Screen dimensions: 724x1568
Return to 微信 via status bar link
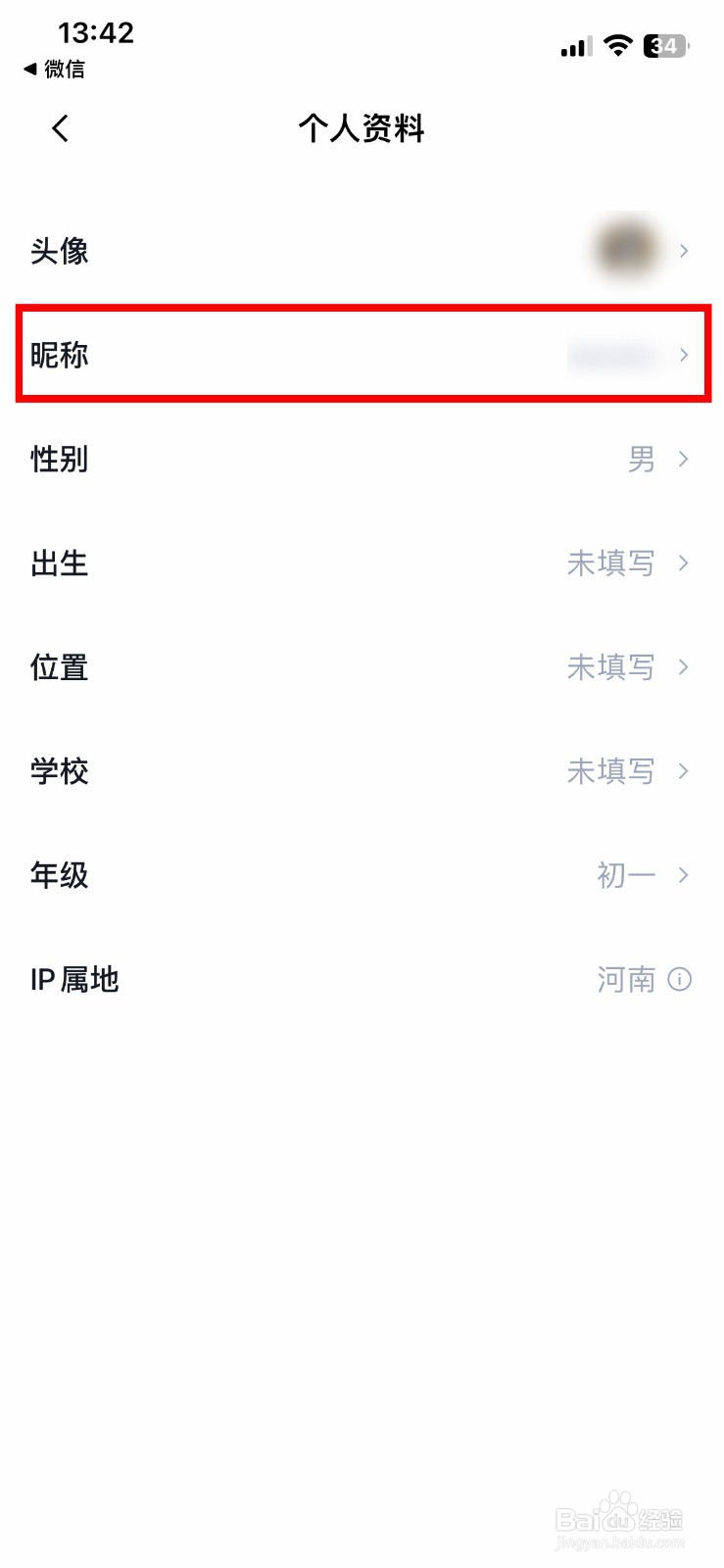point(54,69)
